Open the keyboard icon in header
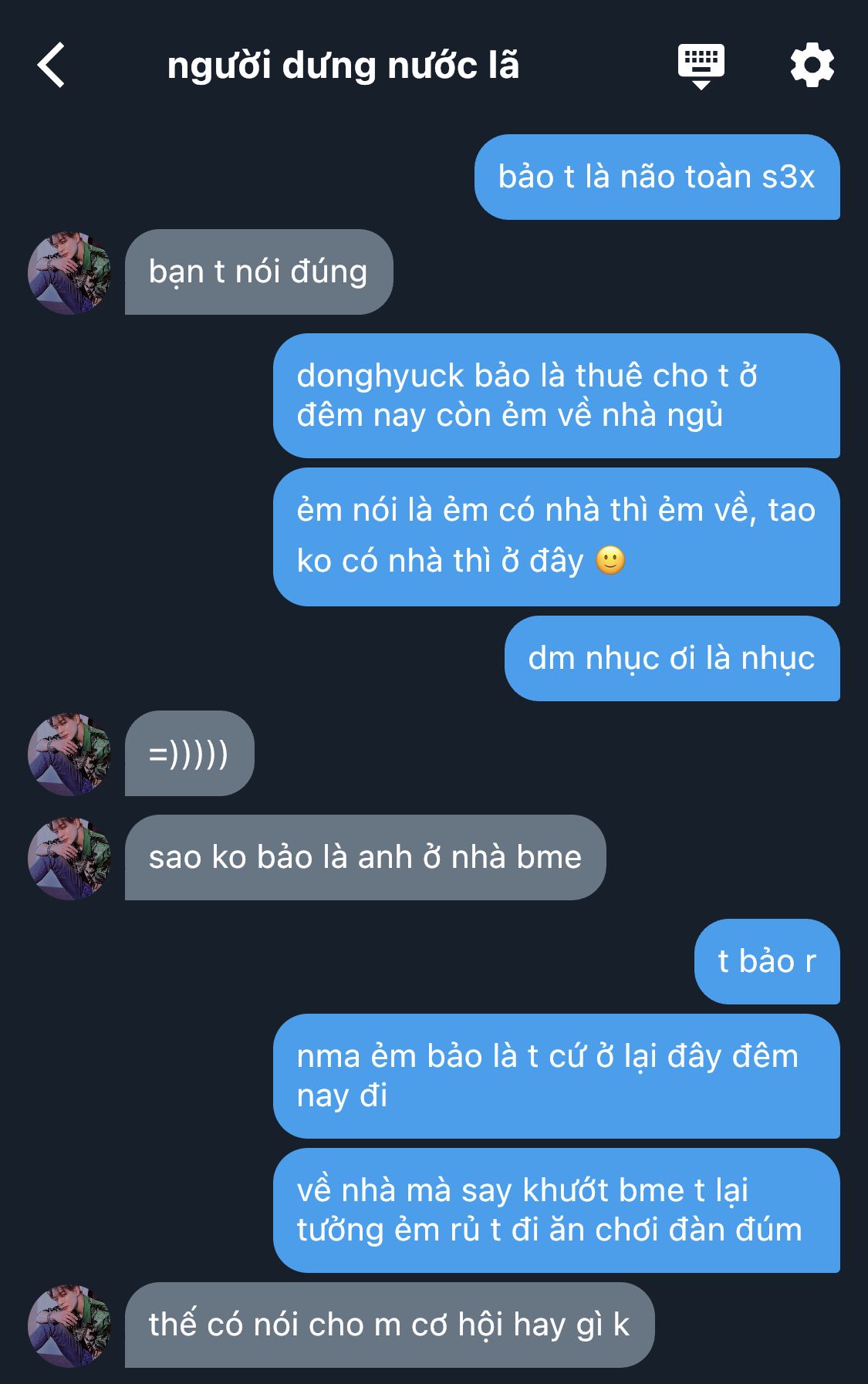 701,65
